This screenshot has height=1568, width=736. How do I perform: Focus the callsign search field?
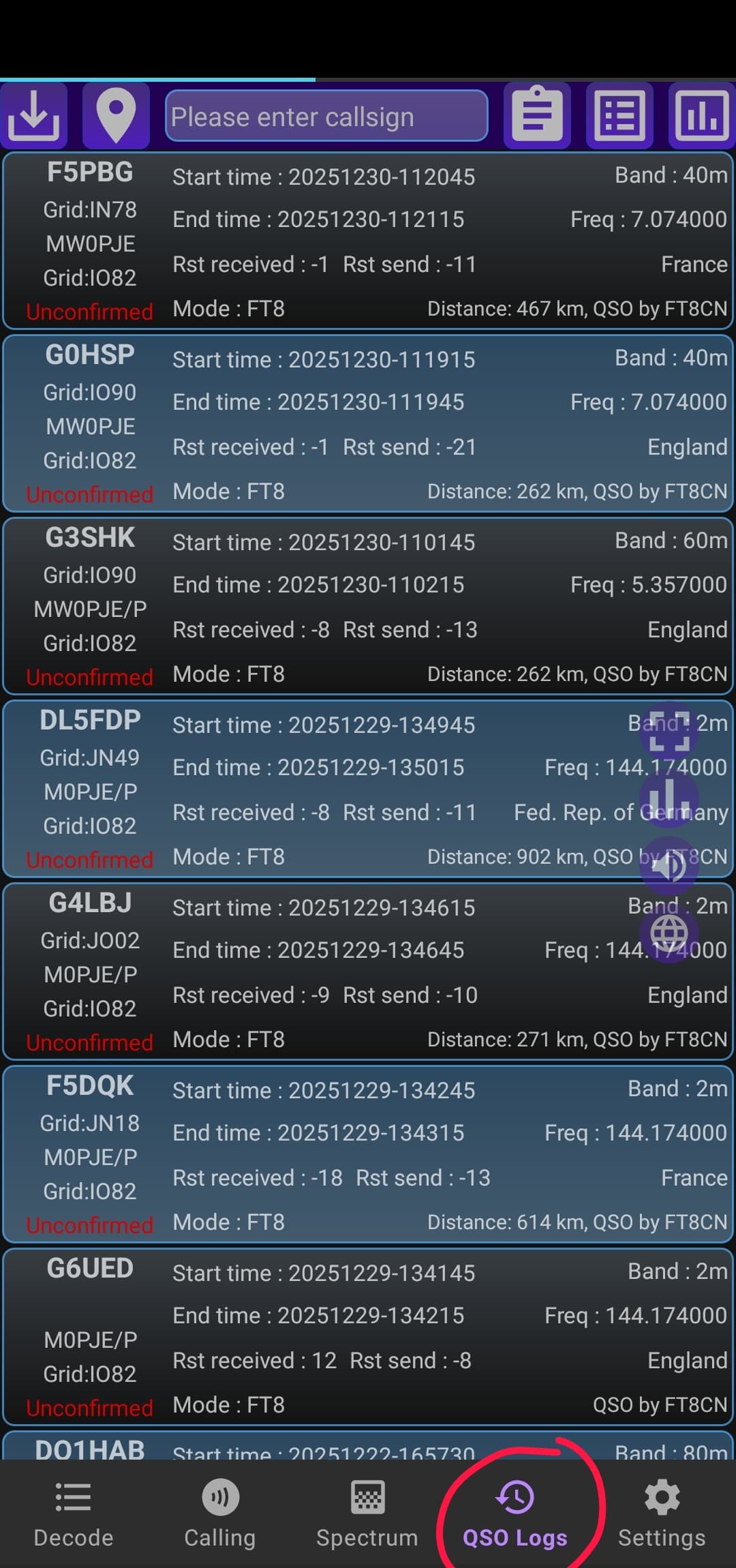[326, 117]
